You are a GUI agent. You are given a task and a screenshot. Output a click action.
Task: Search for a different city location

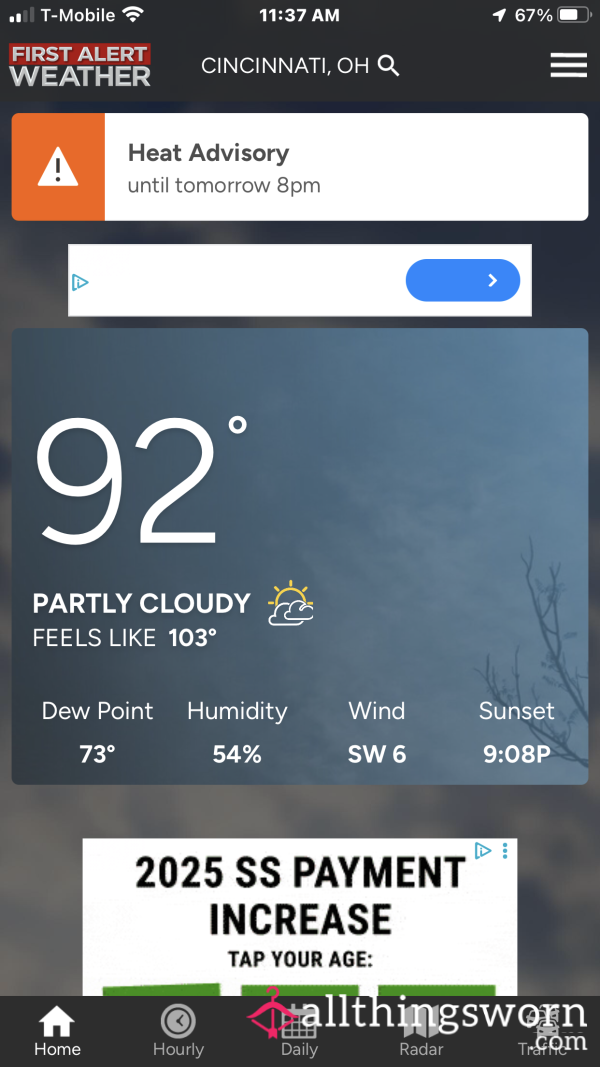point(388,66)
